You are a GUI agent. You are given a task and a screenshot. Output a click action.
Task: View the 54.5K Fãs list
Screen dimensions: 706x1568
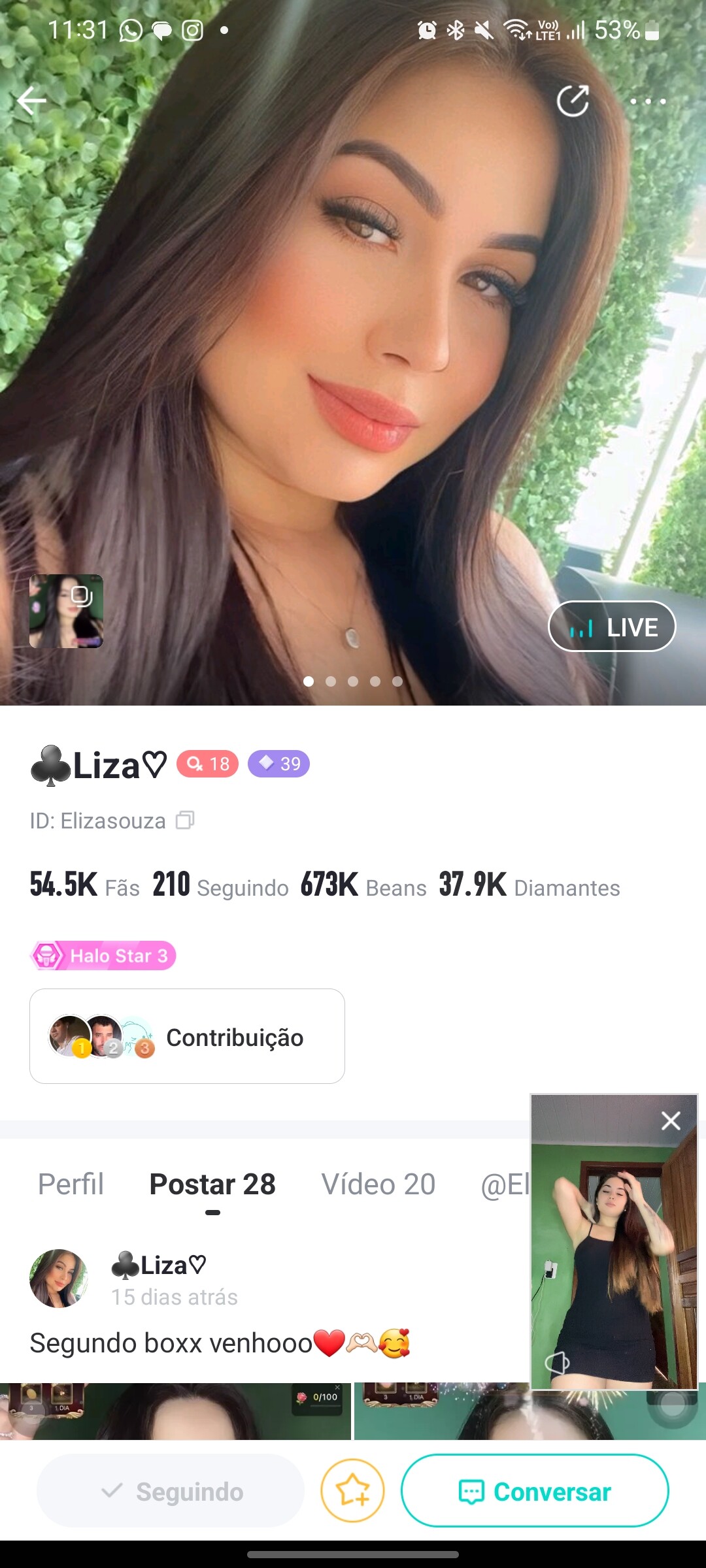(x=85, y=885)
